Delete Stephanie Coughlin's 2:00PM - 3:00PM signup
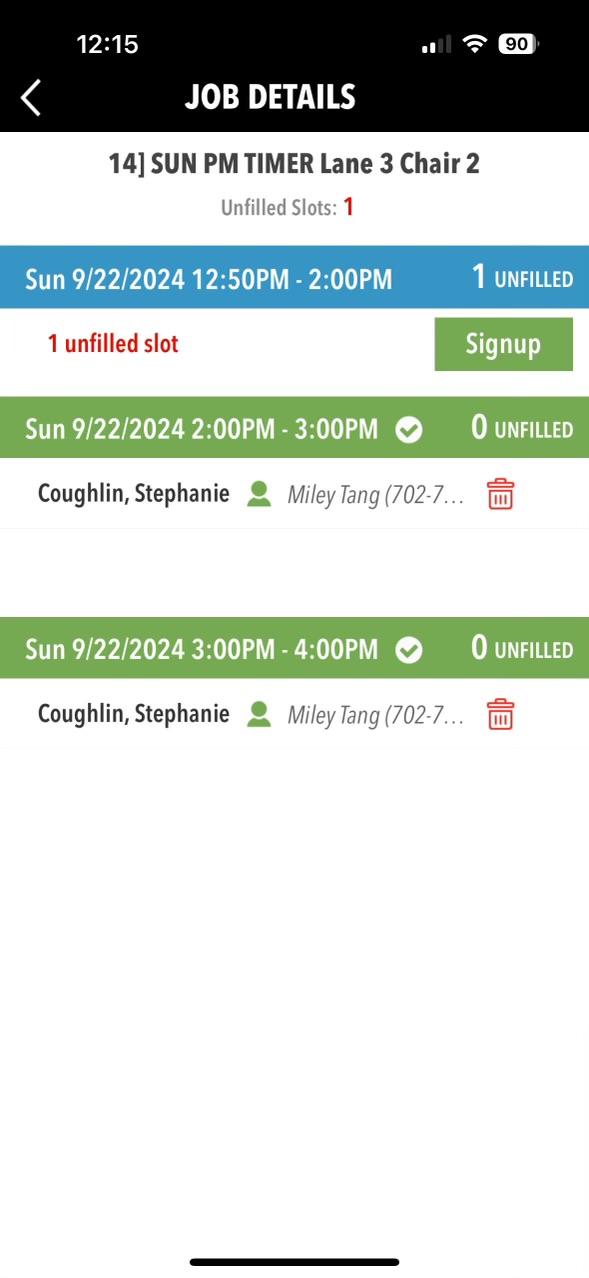 coord(500,494)
